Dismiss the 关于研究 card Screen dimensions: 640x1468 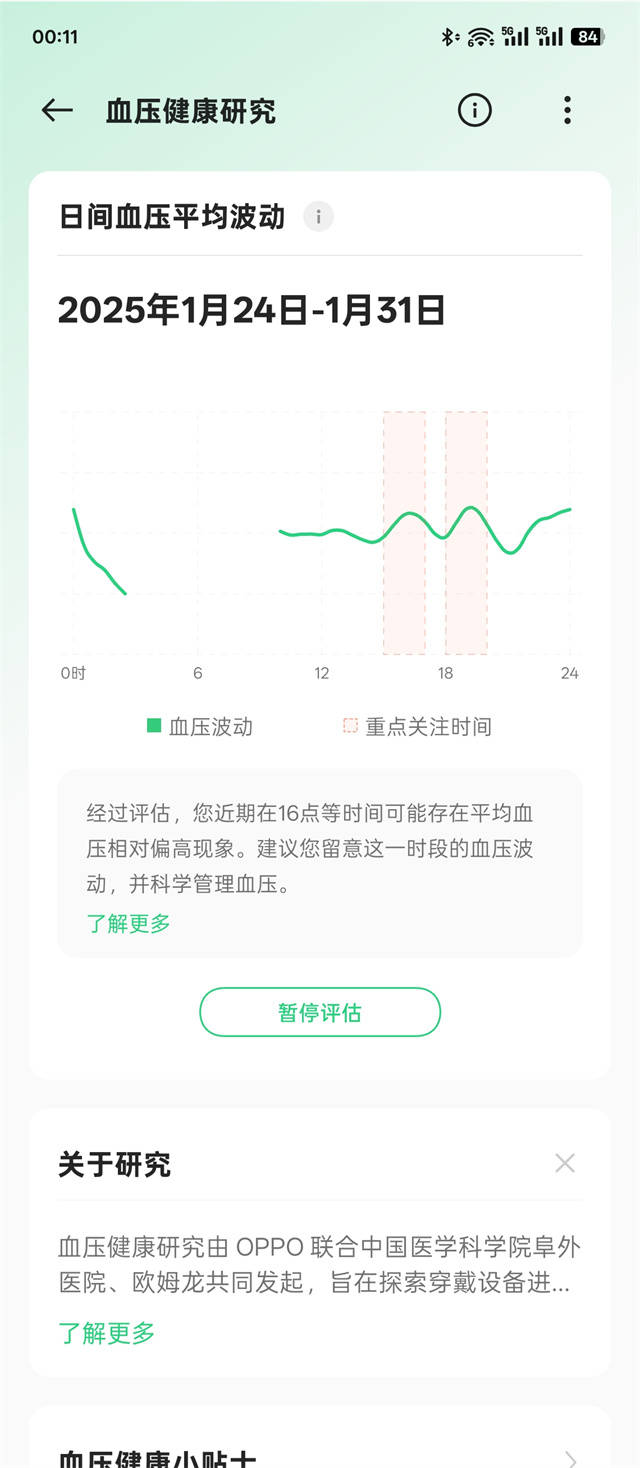click(565, 1163)
